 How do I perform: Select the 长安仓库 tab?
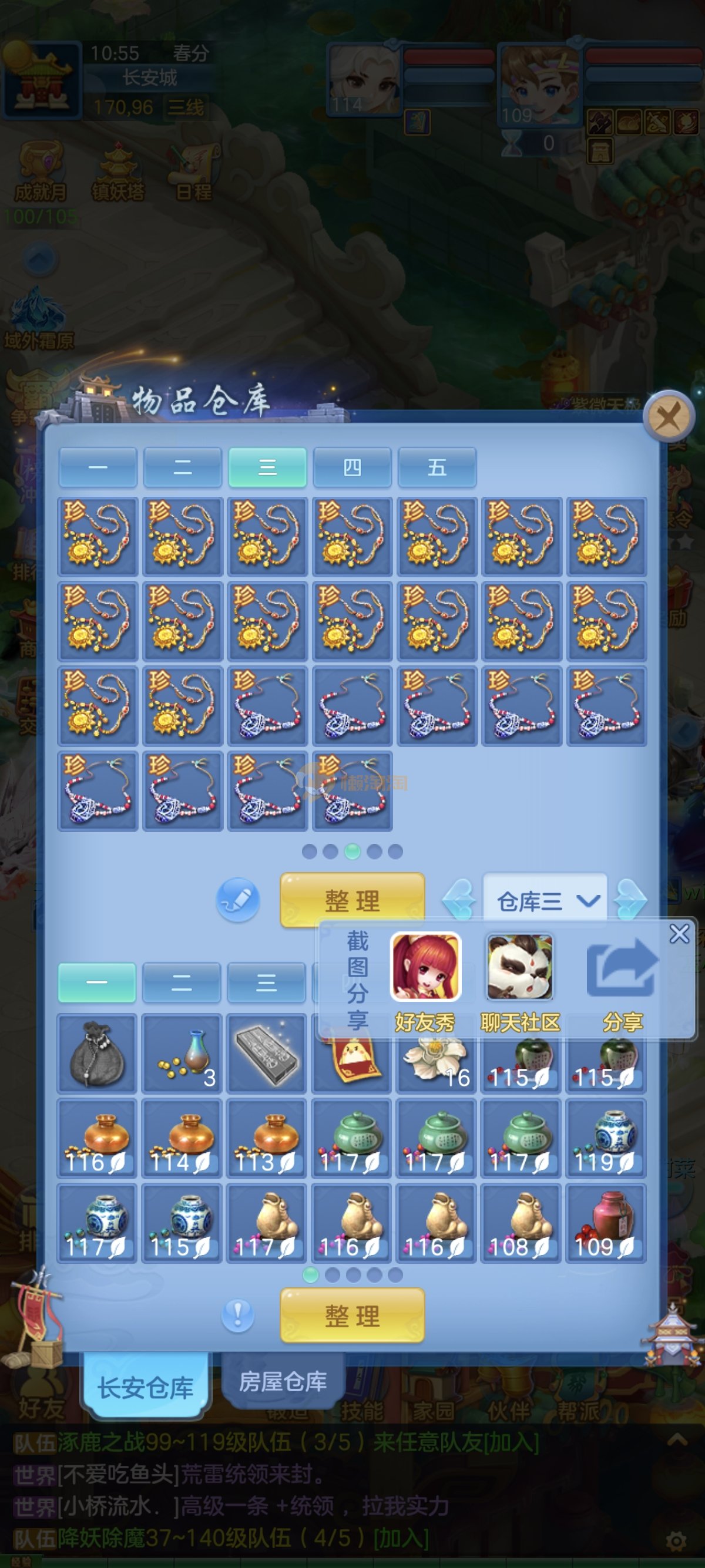coord(146,1388)
